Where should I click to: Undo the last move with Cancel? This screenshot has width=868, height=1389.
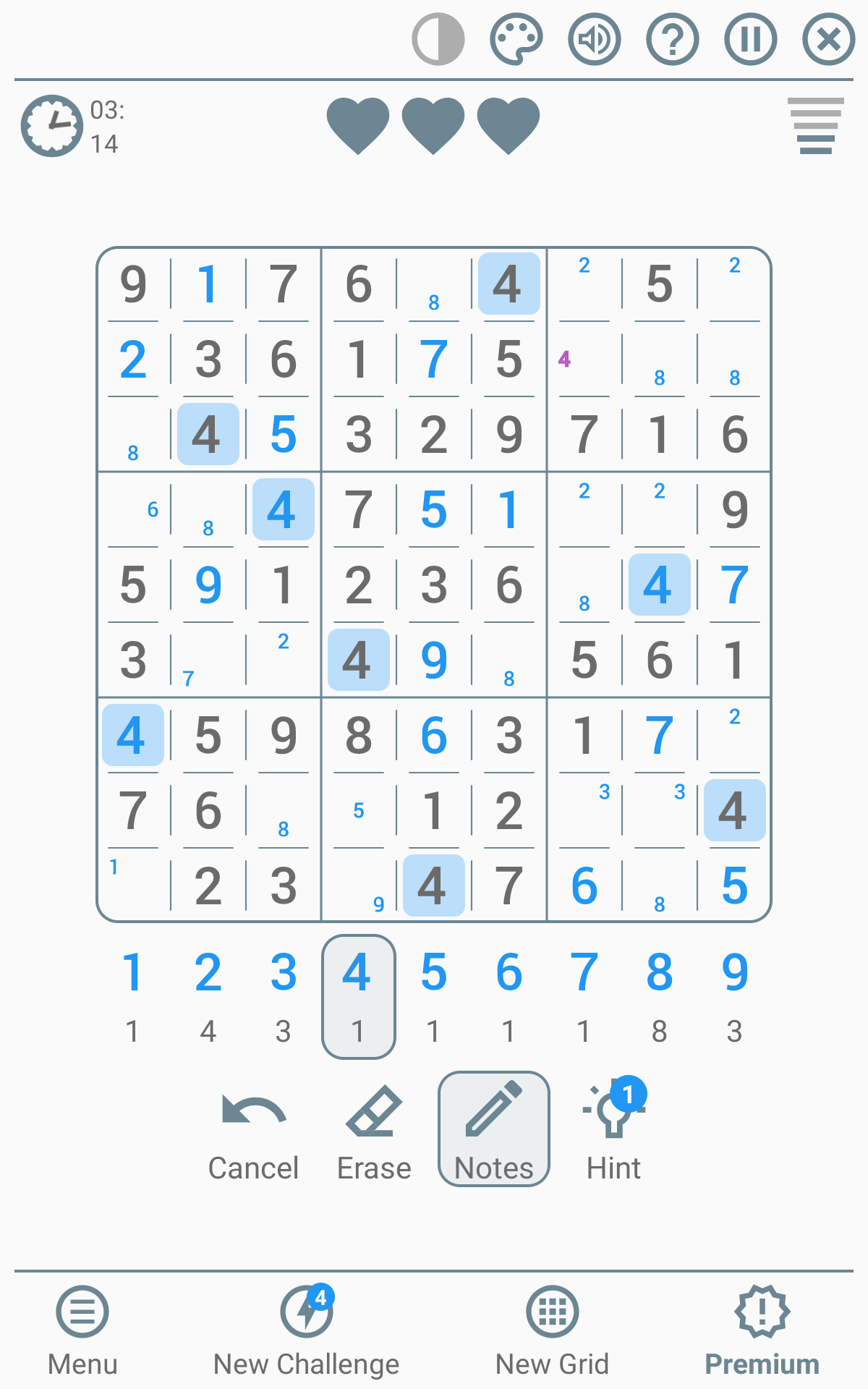254,1131
